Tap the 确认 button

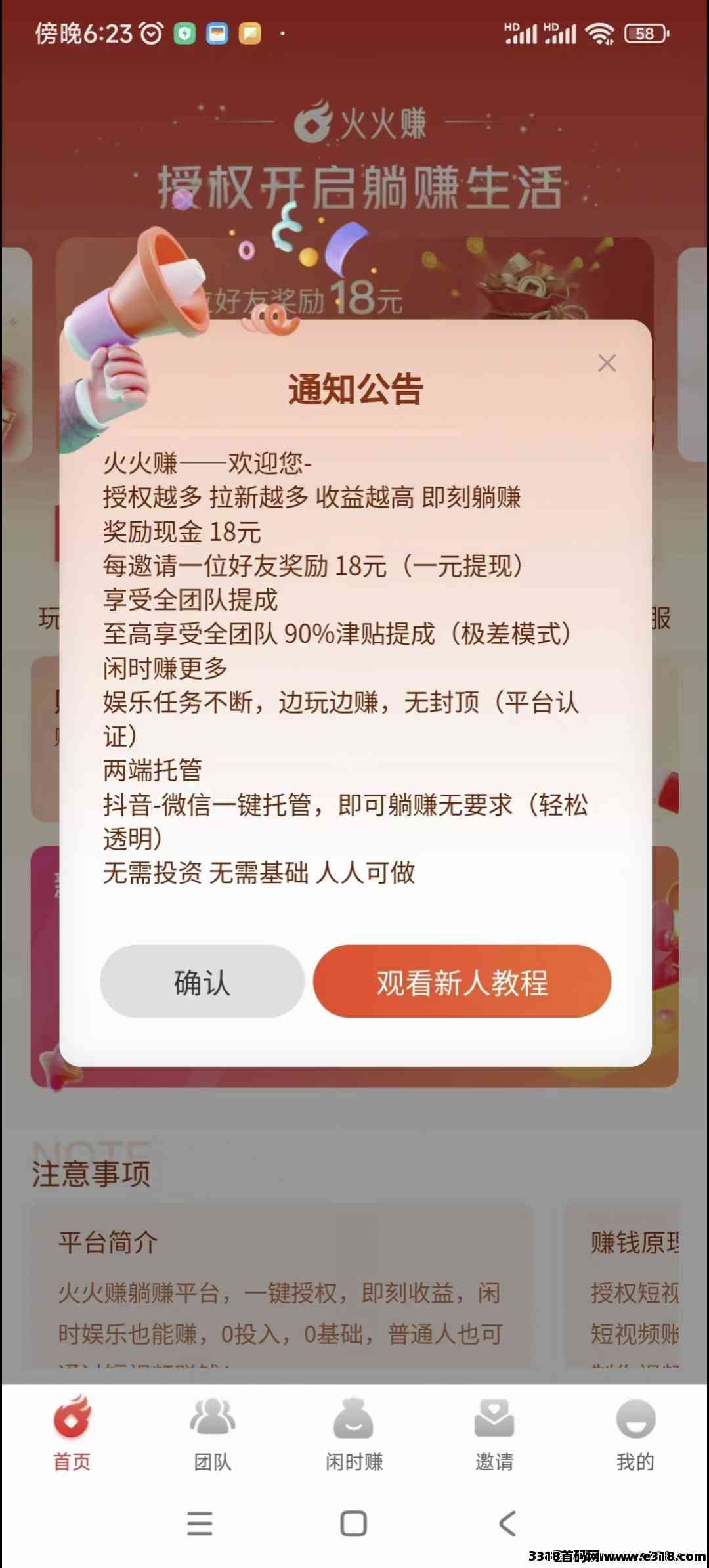click(202, 982)
